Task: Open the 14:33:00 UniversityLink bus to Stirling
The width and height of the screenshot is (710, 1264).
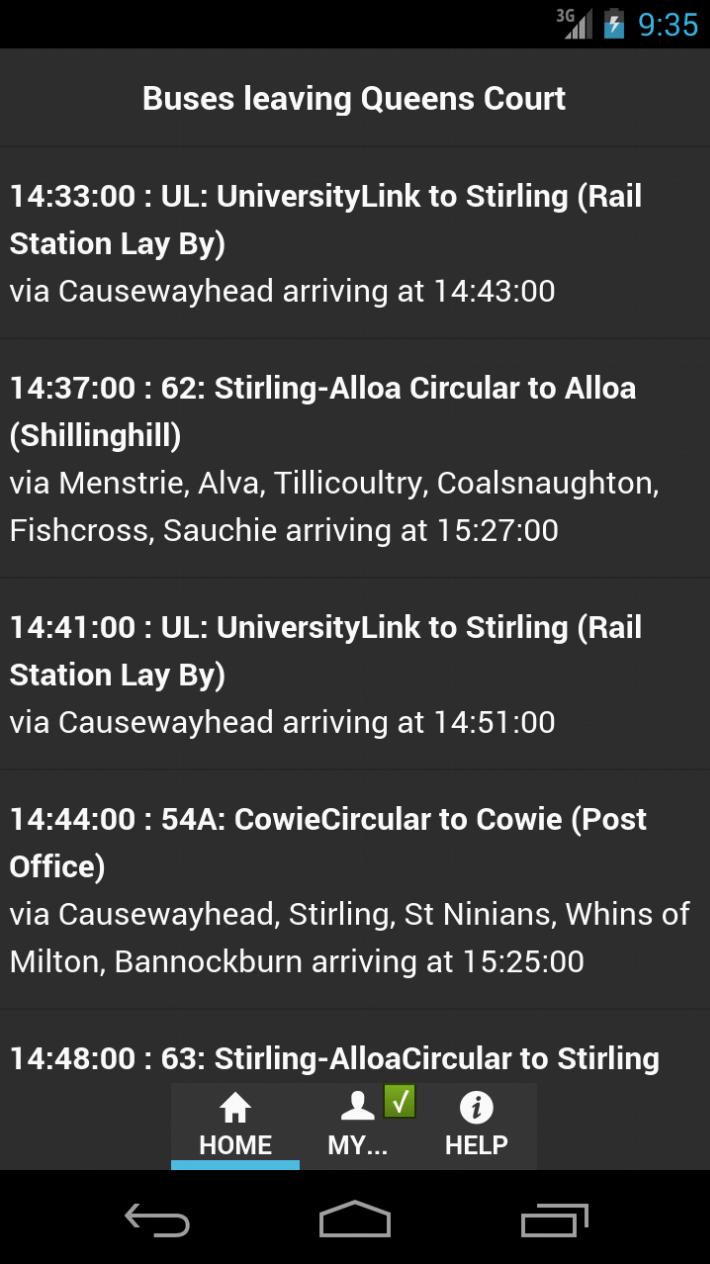Action: 355,243
